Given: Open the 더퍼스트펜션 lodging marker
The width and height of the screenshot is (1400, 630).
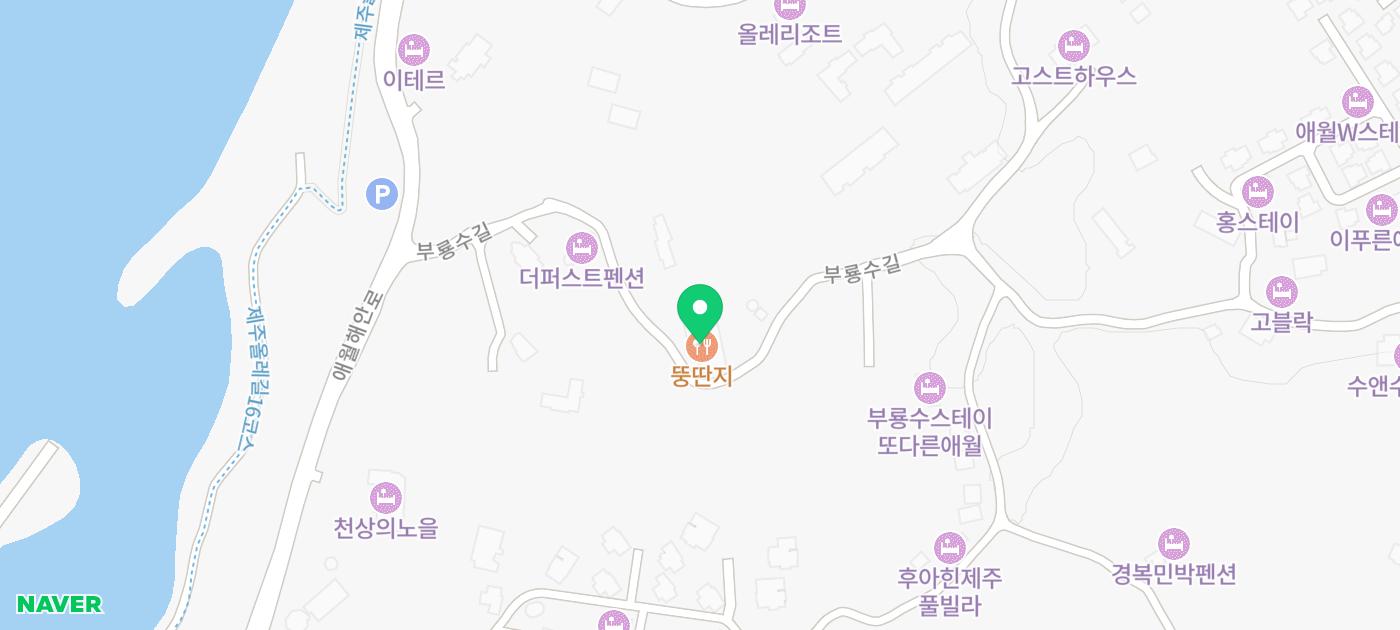Looking at the screenshot, I should (x=582, y=246).
